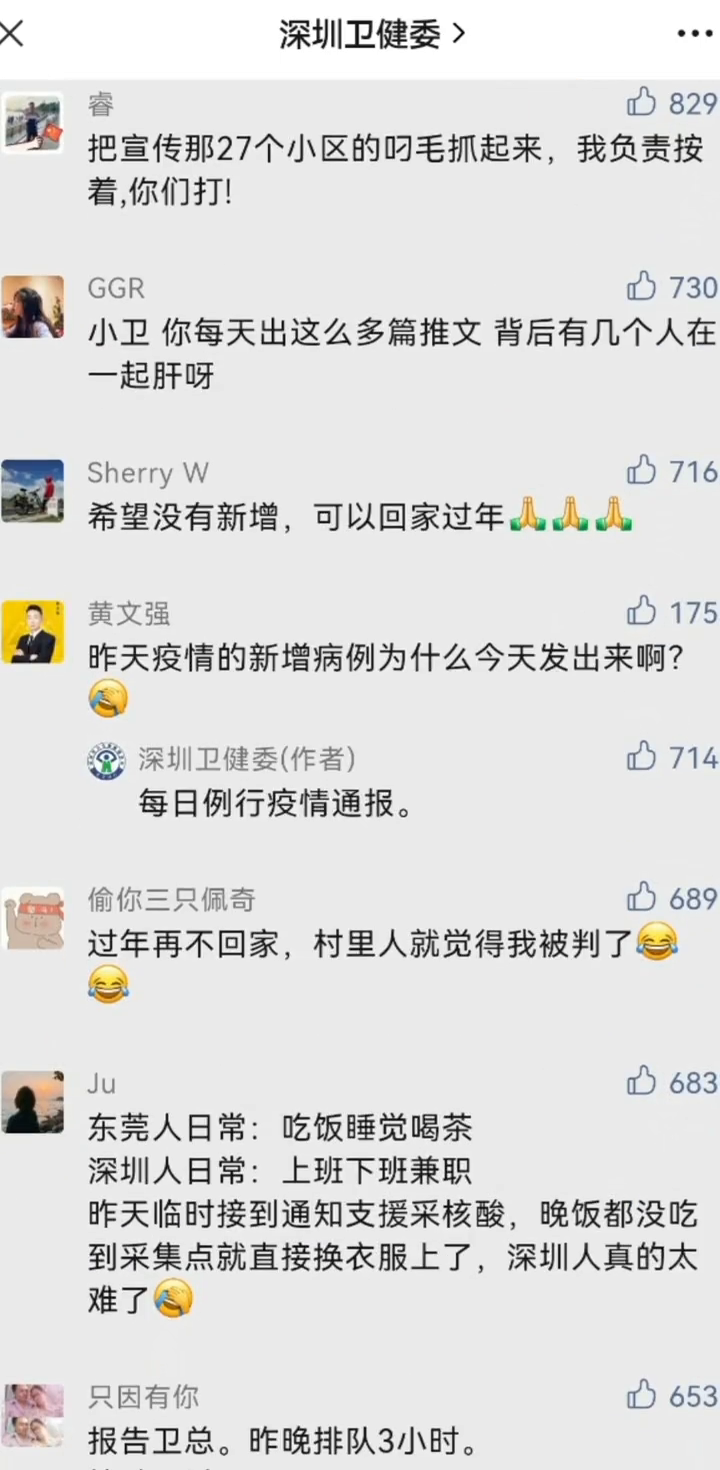Image resolution: width=720 pixels, height=1470 pixels.
Task: Open the 深圳卫健委 account title link
Action: tap(372, 35)
